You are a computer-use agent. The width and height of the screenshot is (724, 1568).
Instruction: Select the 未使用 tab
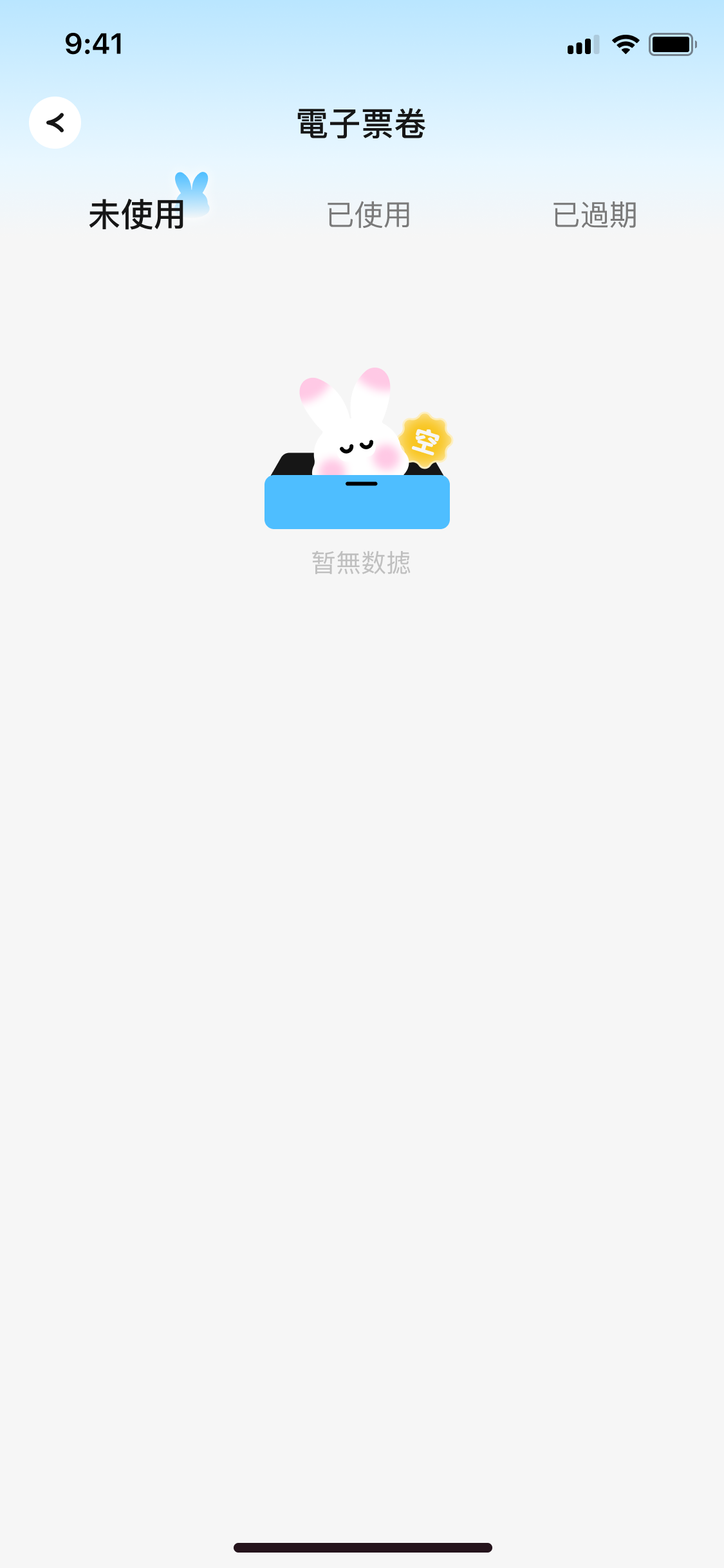pyautogui.click(x=136, y=215)
